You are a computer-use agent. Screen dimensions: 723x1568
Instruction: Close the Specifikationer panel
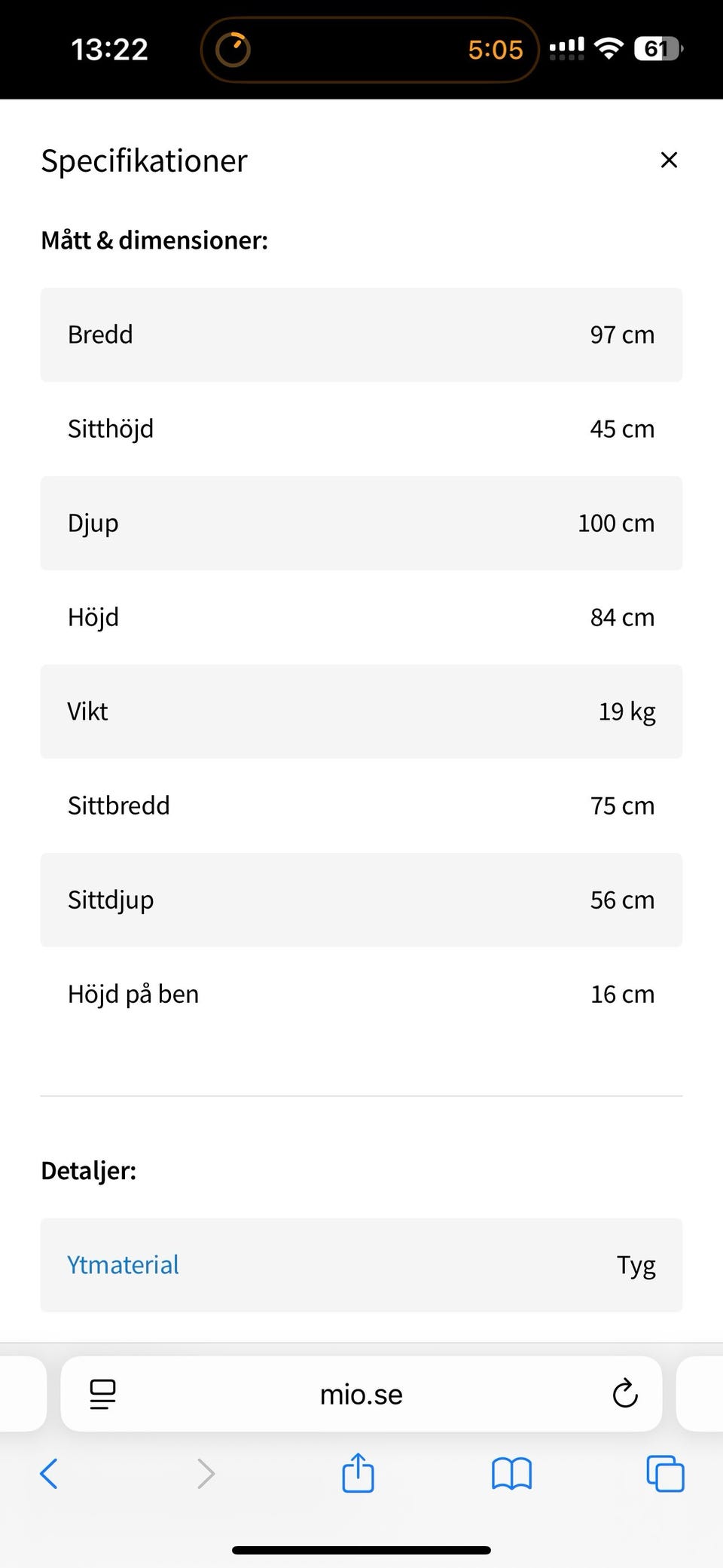coord(669,160)
